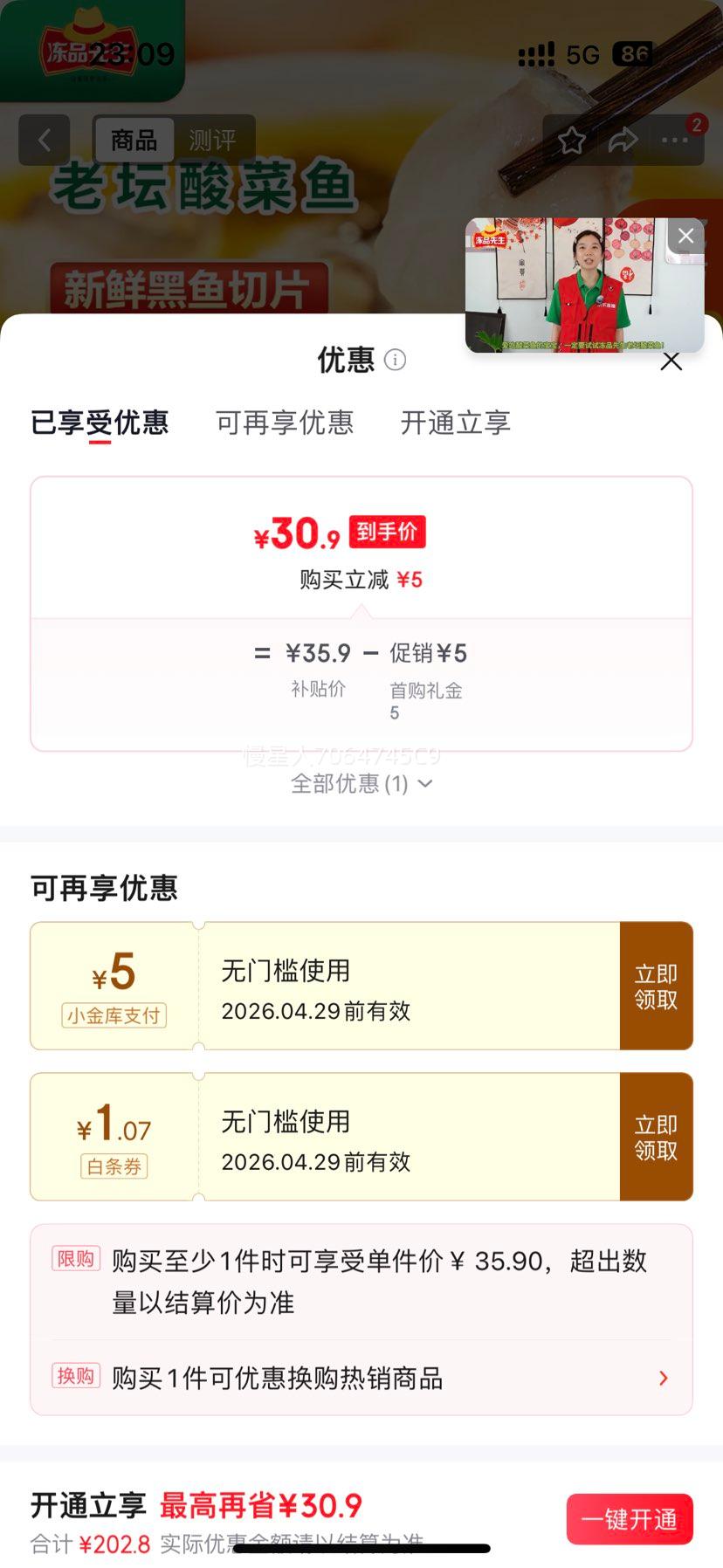Click the back arrow at top left
723x1568 pixels.
click(x=44, y=140)
